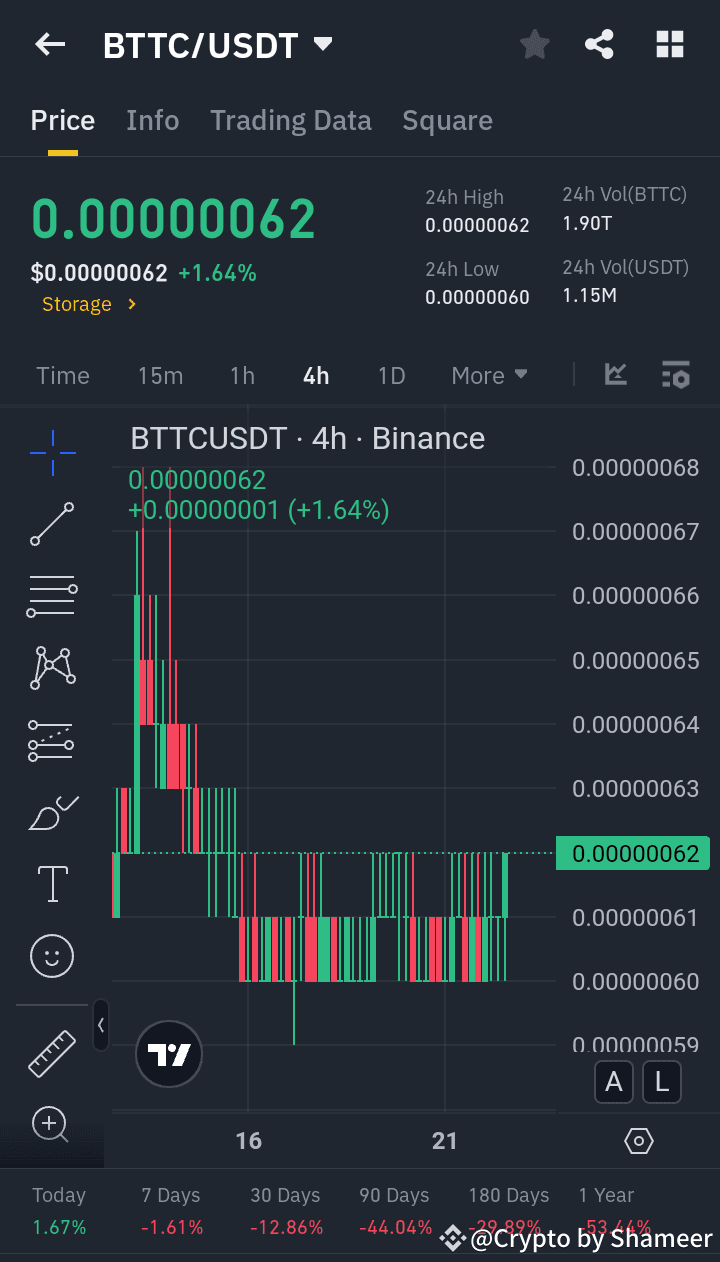Viewport: 720px width, 1262px height.
Task: Toggle BTTC/USDT as a favorite
Action: click(534, 44)
